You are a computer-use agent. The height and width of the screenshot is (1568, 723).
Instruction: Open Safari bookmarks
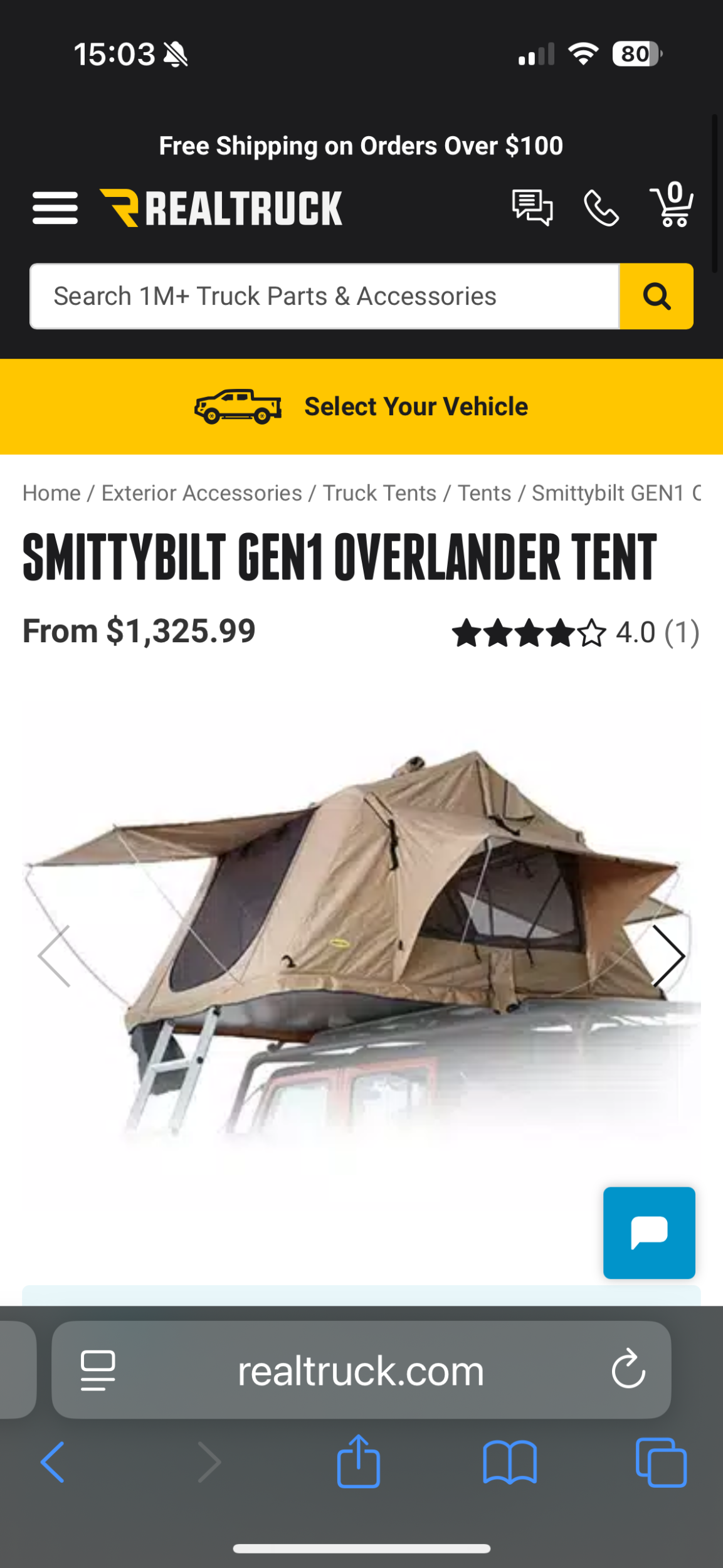(510, 1462)
